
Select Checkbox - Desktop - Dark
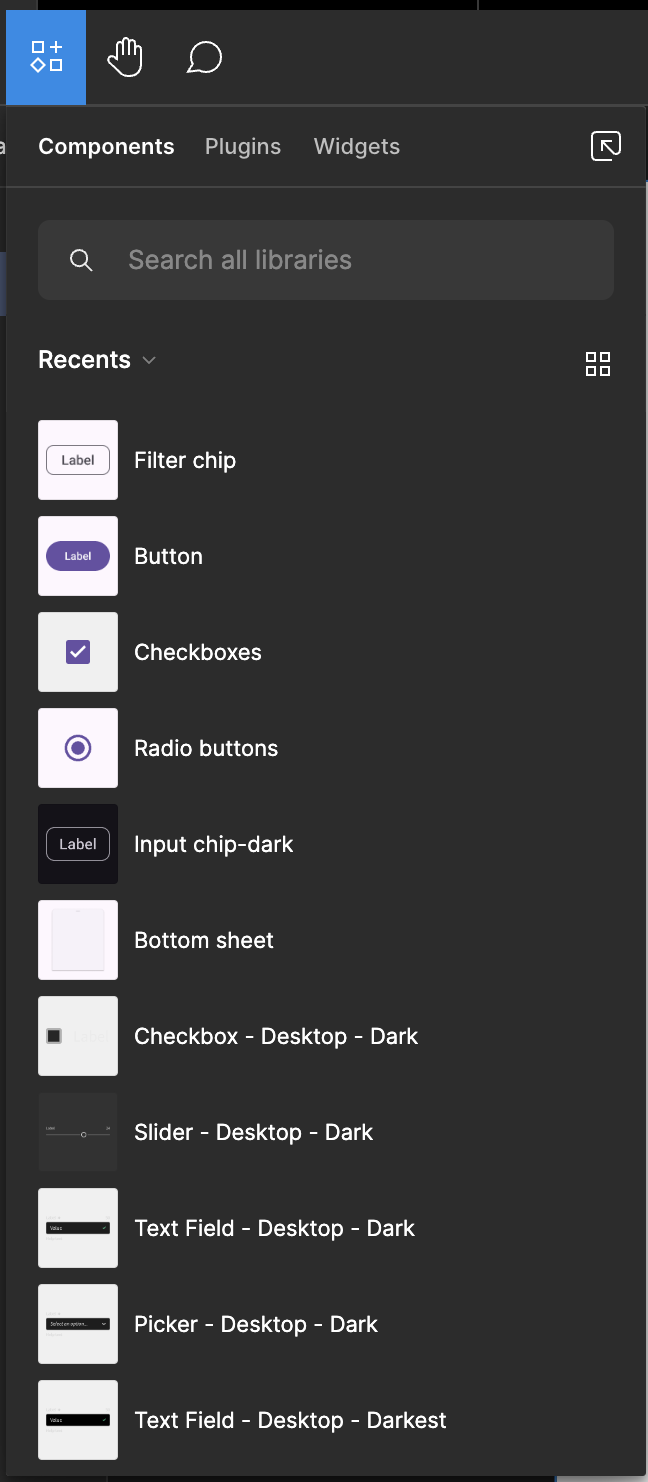(x=326, y=1036)
